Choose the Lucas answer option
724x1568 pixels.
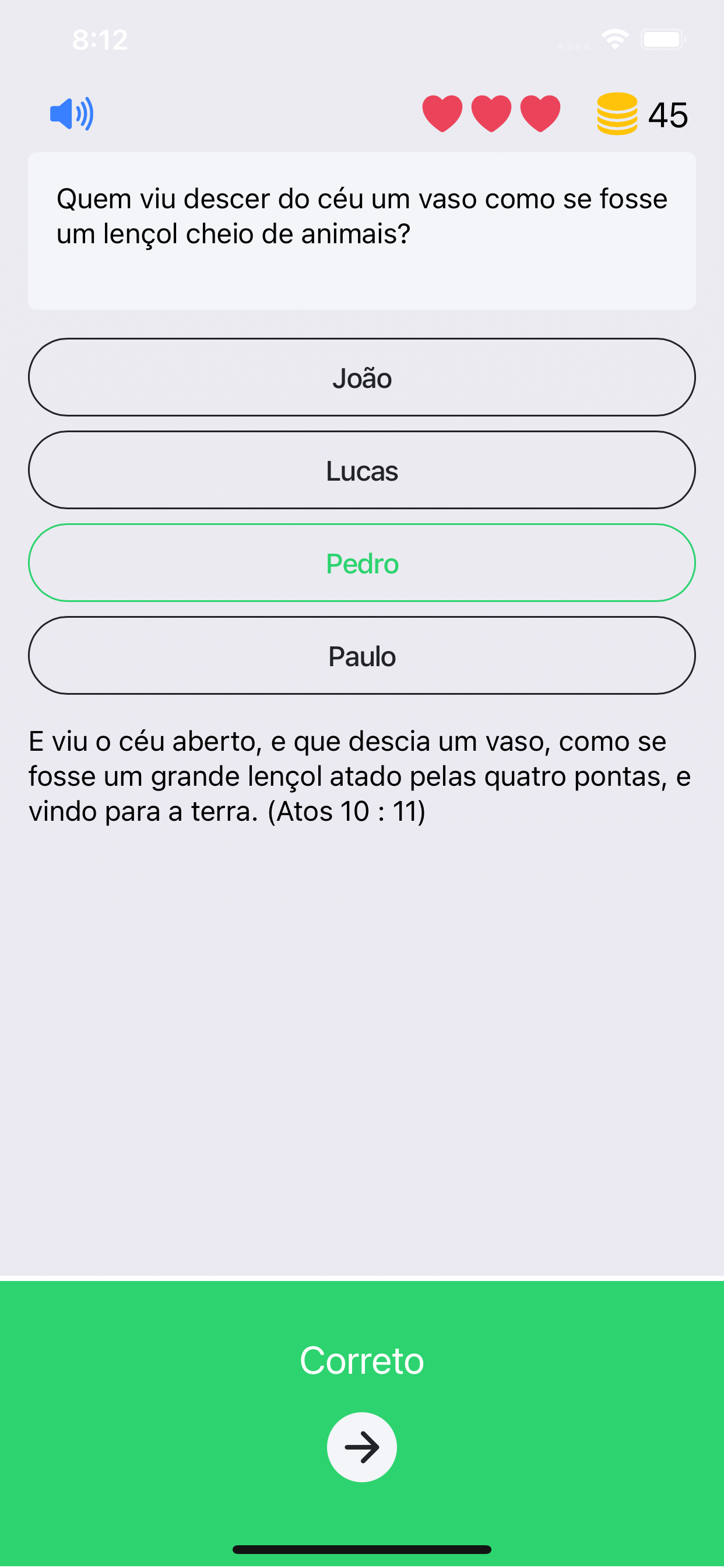pyautogui.click(x=361, y=470)
